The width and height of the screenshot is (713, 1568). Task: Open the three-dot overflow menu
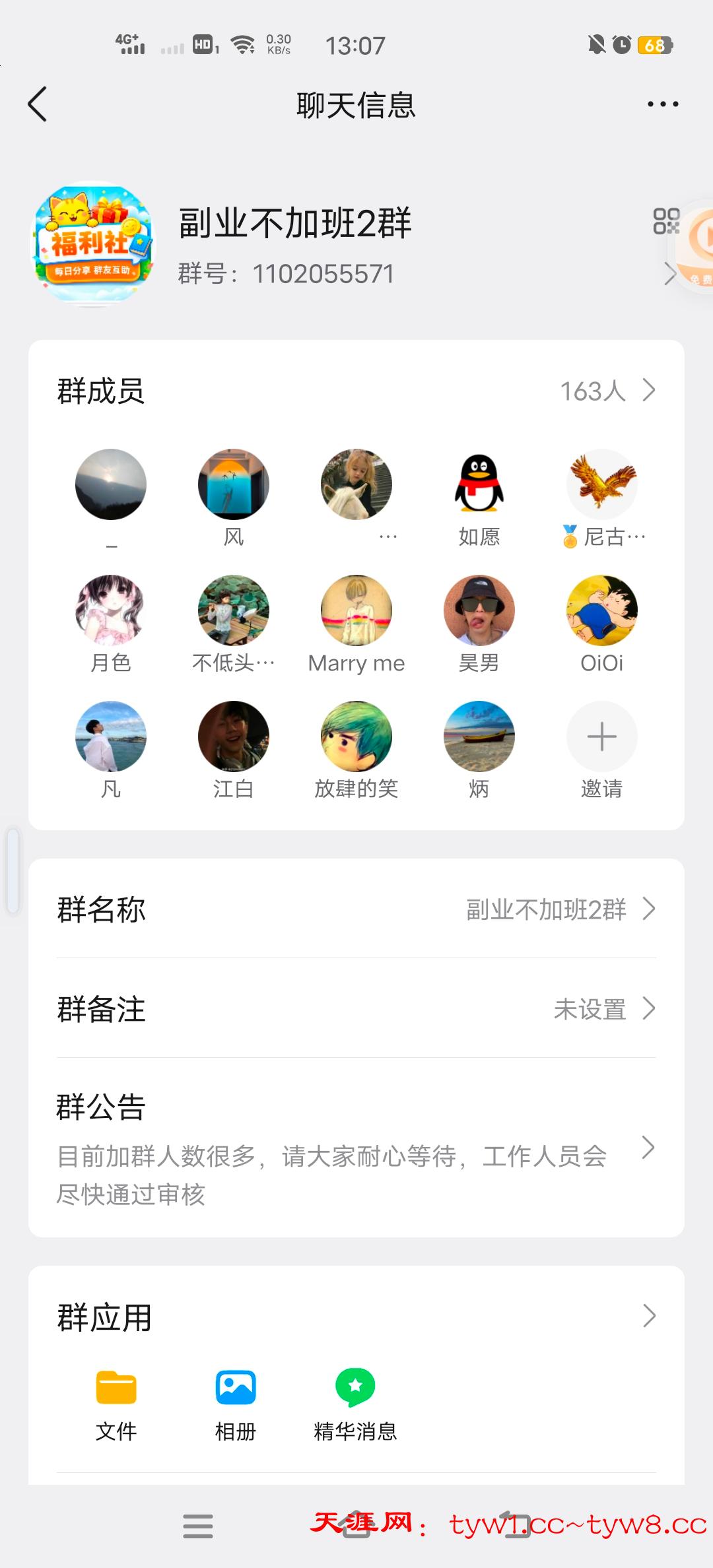(x=662, y=104)
